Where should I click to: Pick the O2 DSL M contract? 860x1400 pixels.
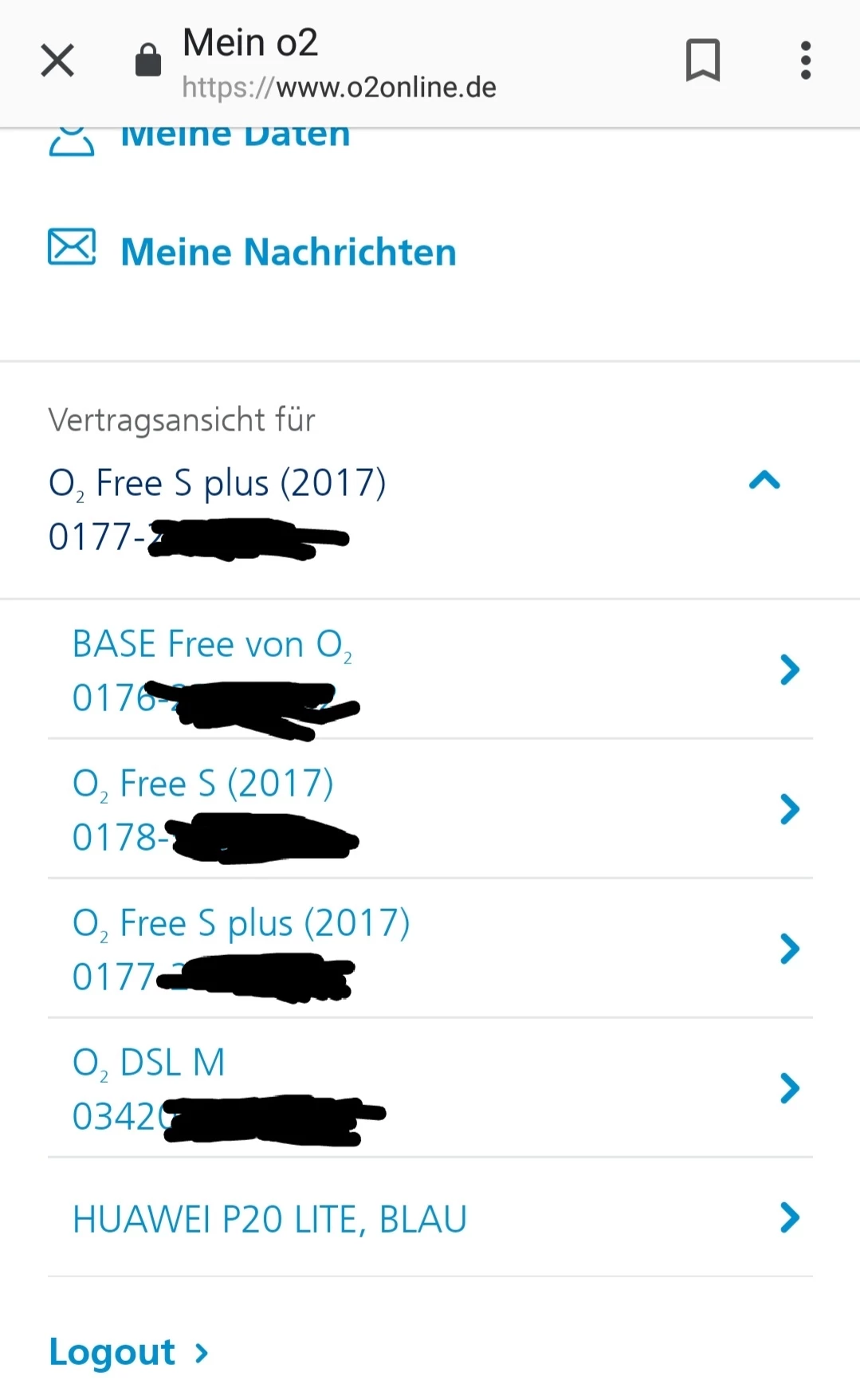point(430,1087)
